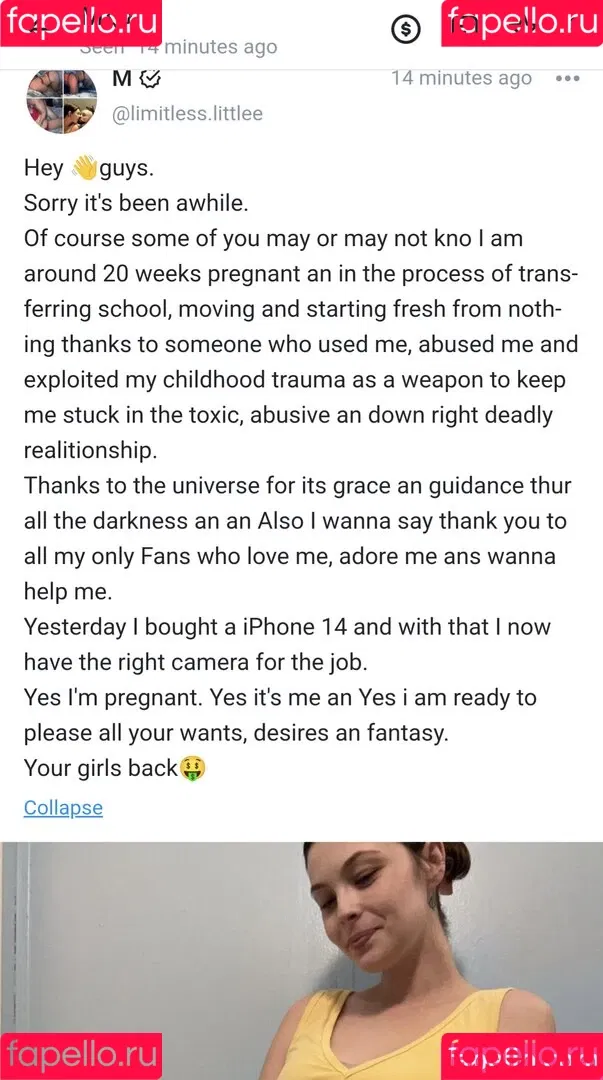Collapse the expanded post text
The width and height of the screenshot is (603, 1080).
[x=63, y=807]
